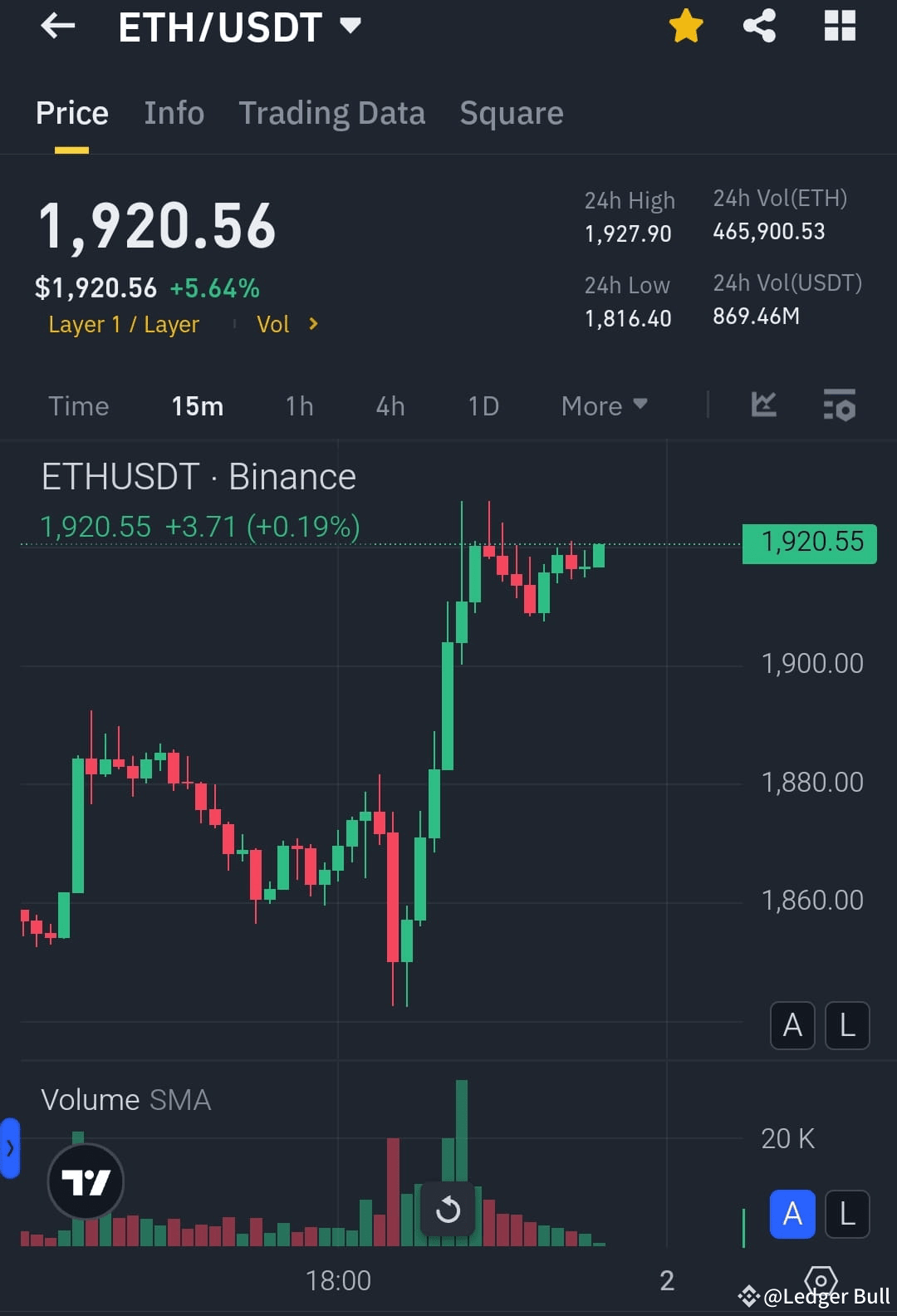The image size is (897, 1316).
Task: Expand the More timeframe options dropdown
Action: click(x=604, y=405)
